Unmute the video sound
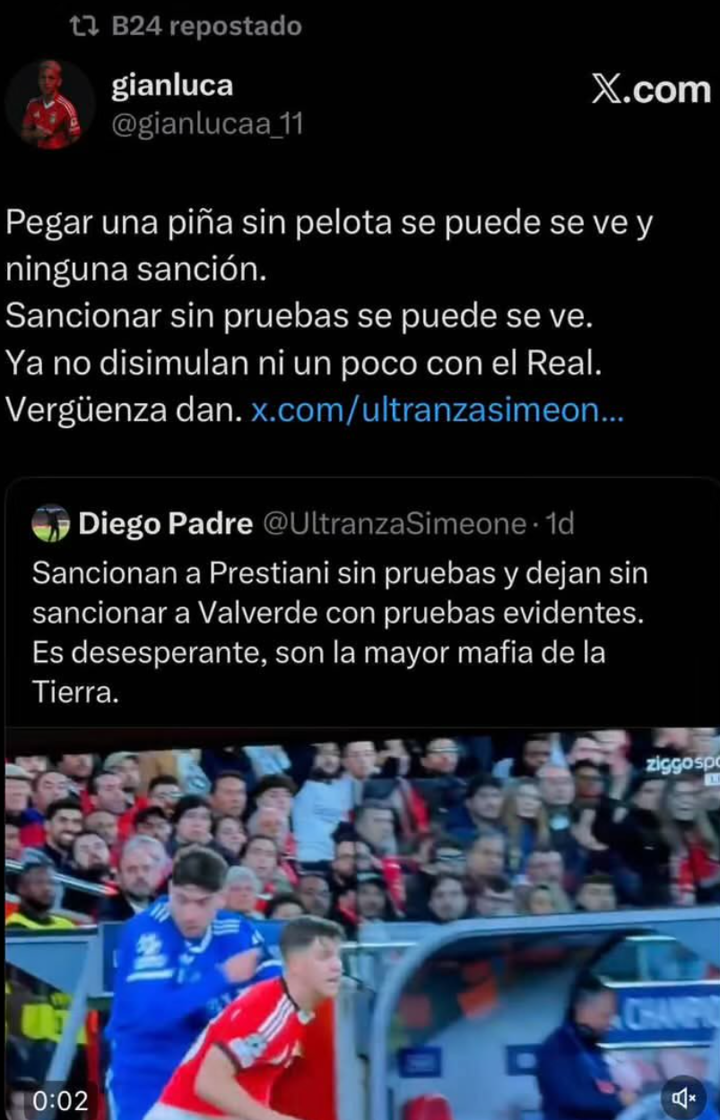720x1120 pixels. pyautogui.click(x=684, y=1099)
